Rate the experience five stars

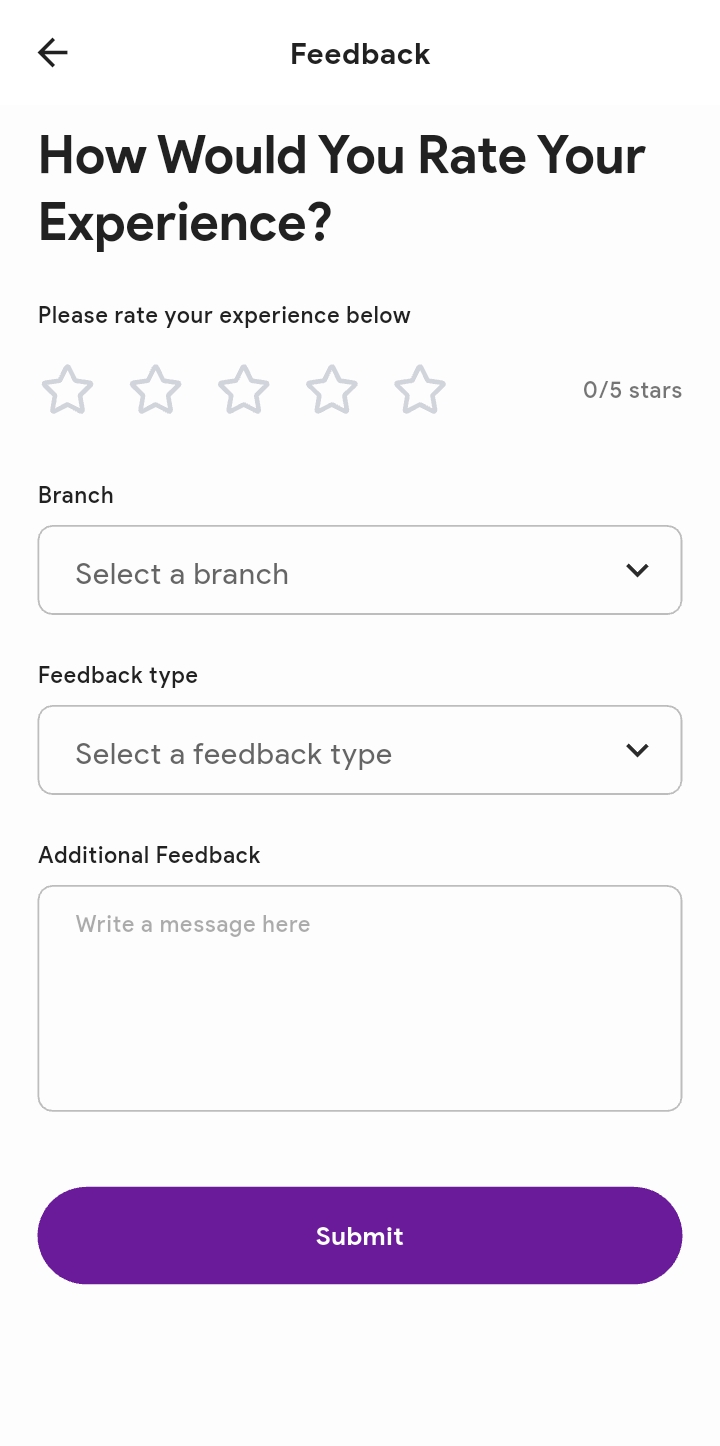coord(419,390)
